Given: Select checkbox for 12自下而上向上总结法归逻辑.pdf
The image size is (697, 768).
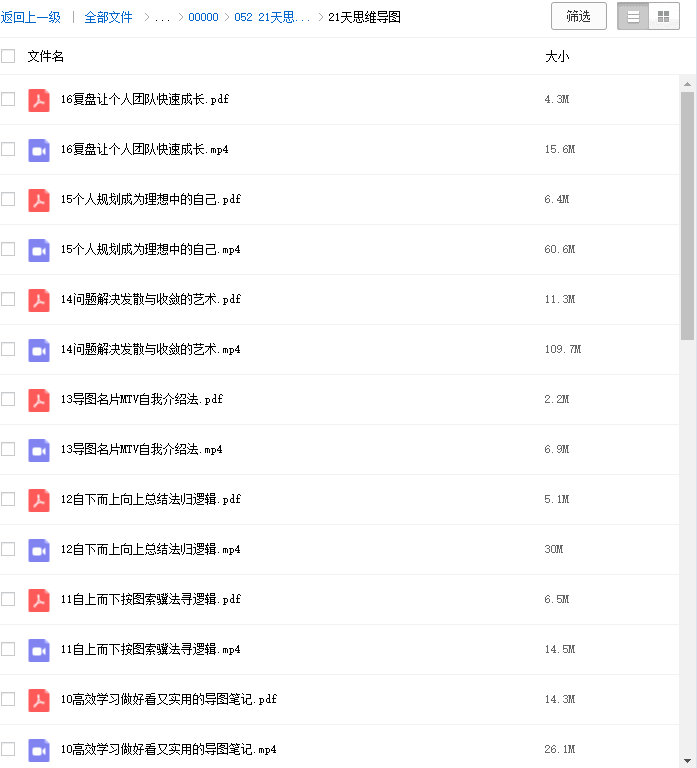Looking at the screenshot, I should point(8,499).
